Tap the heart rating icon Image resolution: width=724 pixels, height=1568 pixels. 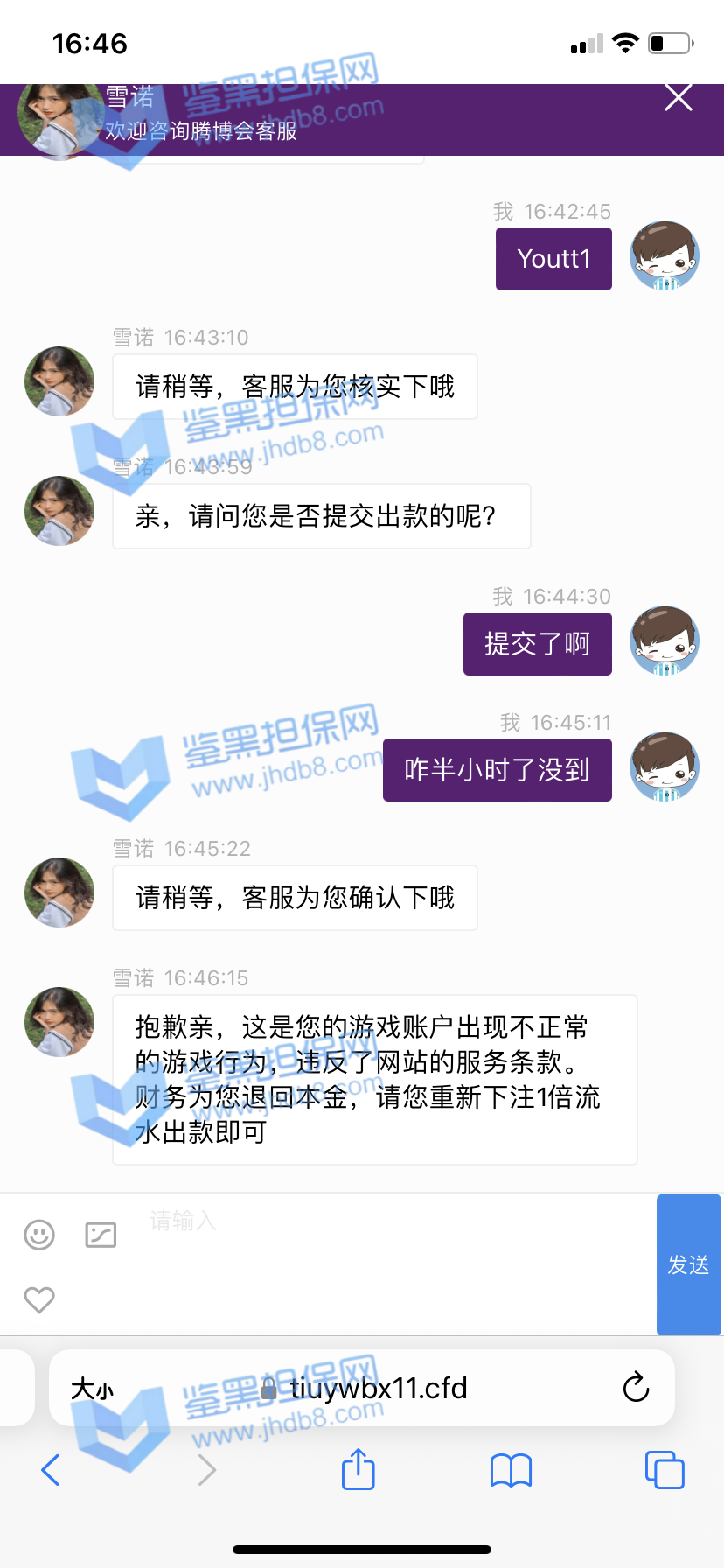[38, 1299]
